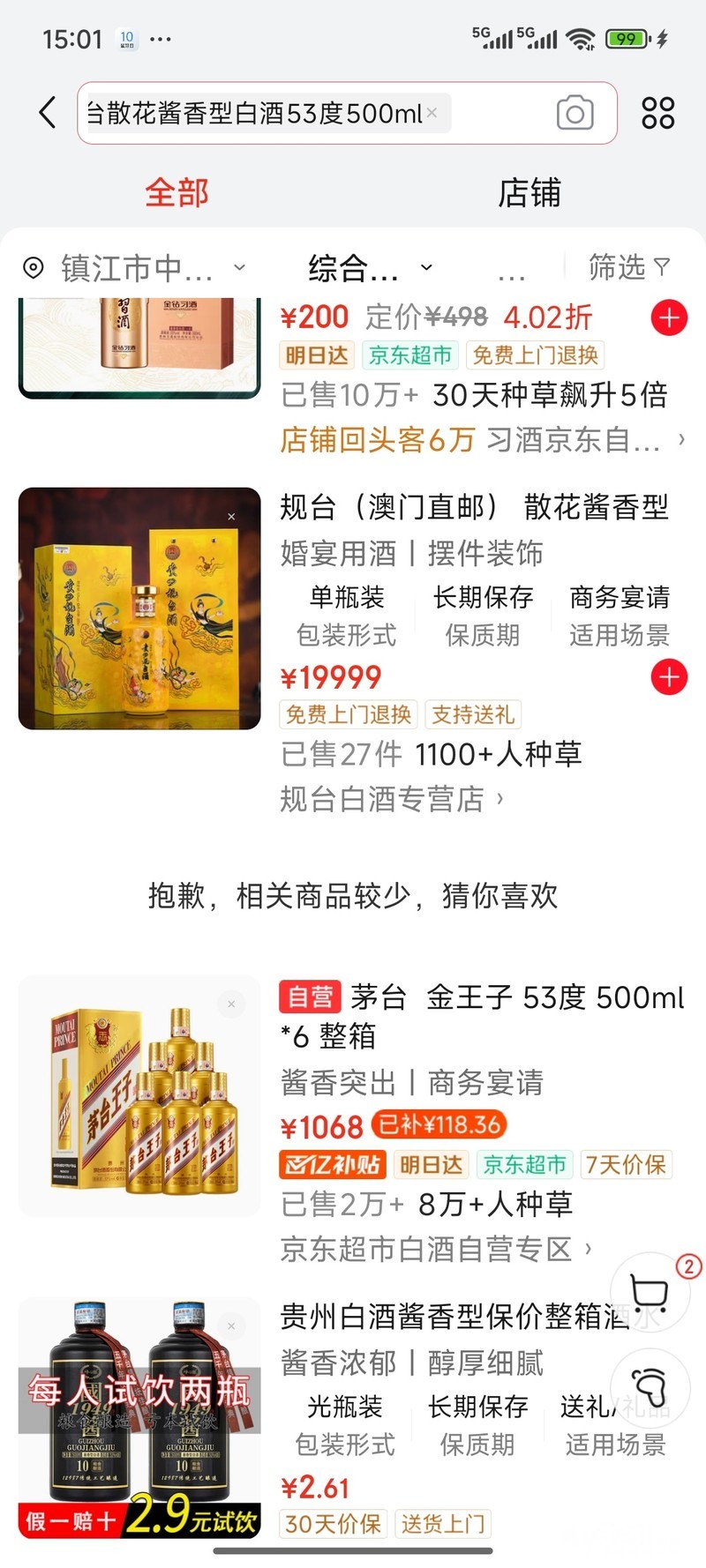
Task: Open the shopping cart
Action: click(650, 1294)
